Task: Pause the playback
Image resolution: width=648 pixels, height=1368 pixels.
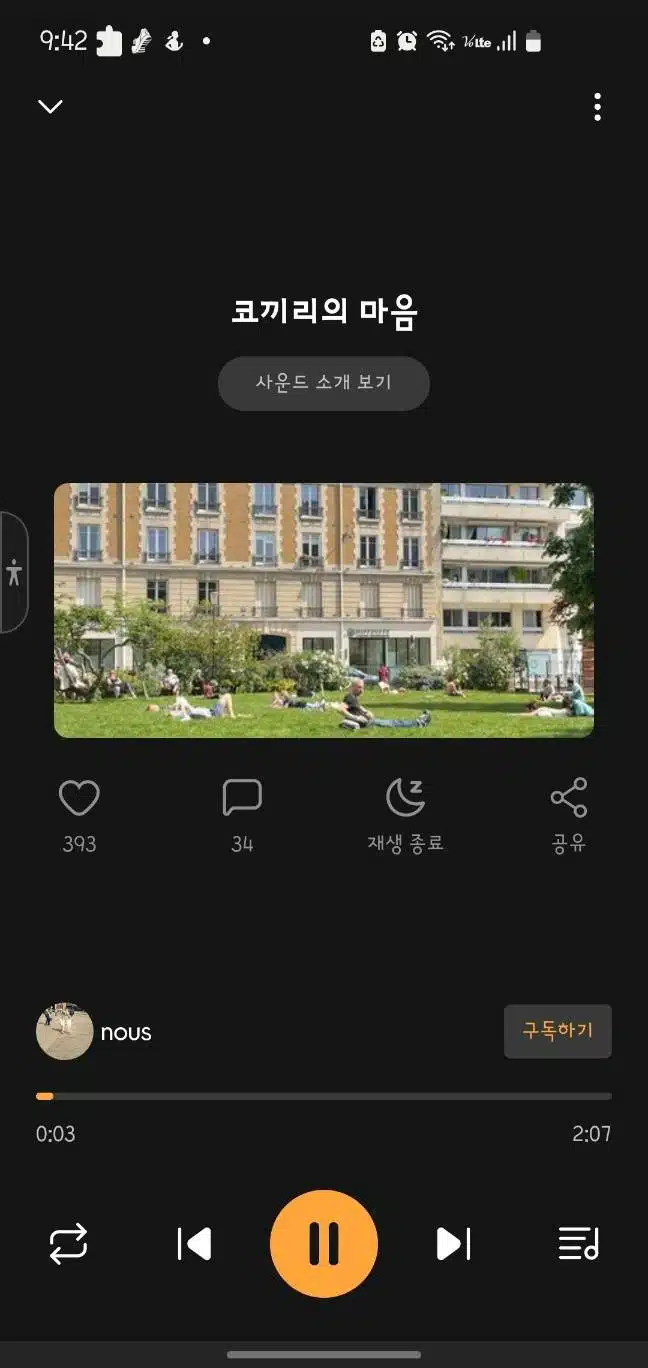Action: (324, 1244)
